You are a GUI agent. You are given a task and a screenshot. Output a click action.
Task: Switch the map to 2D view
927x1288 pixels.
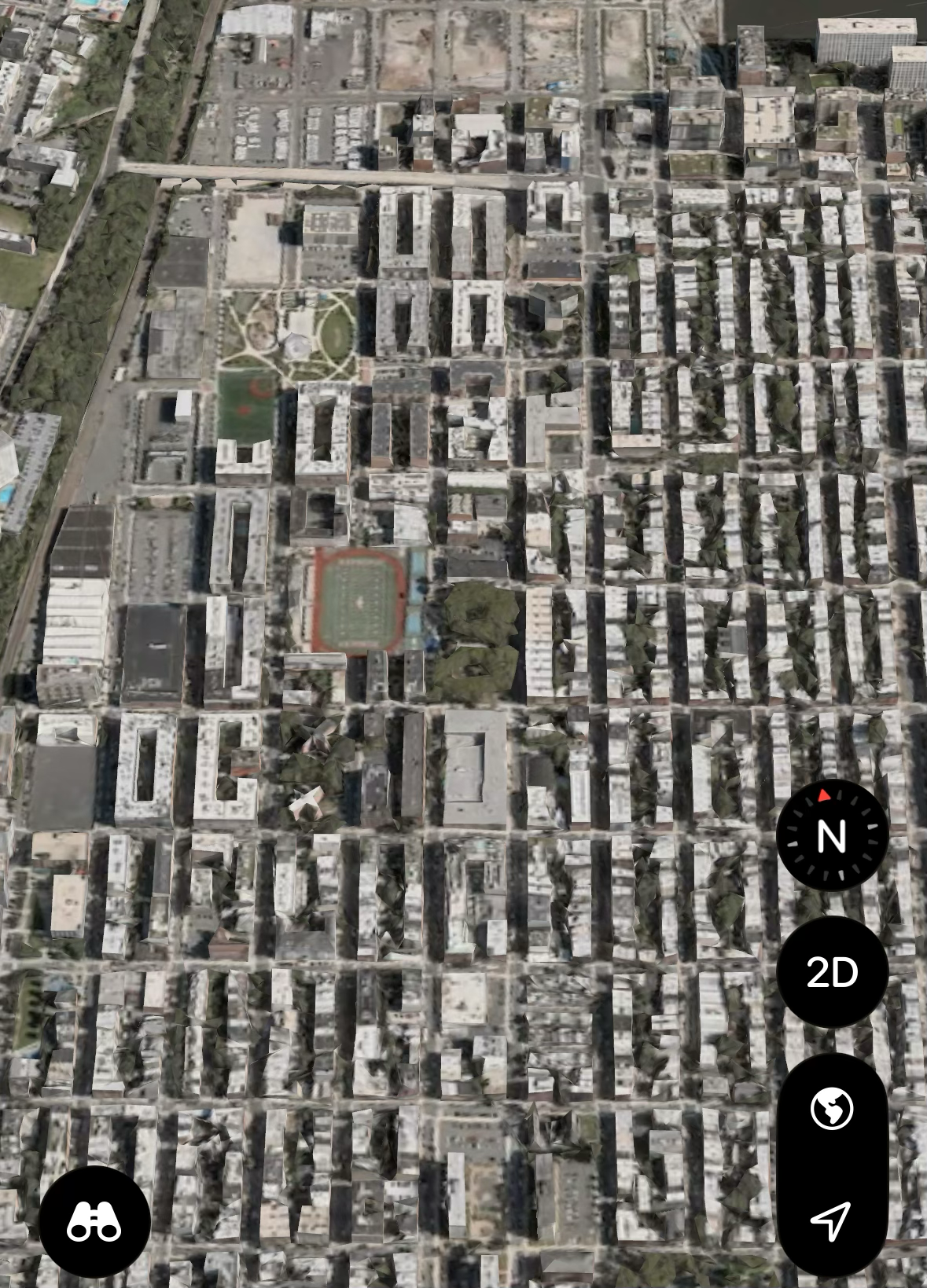[832, 972]
